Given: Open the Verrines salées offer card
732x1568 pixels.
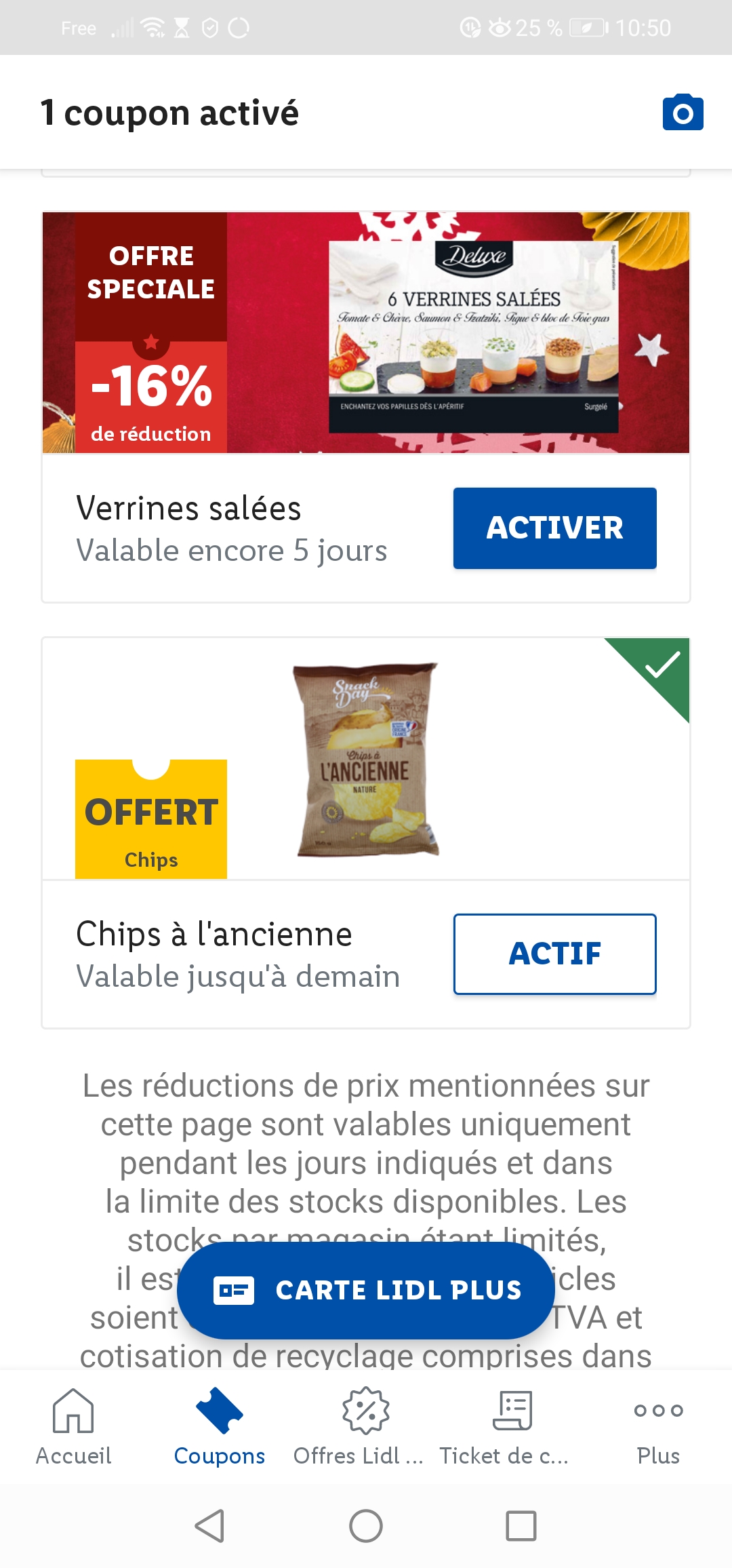Looking at the screenshot, I should pyautogui.click(x=366, y=332).
